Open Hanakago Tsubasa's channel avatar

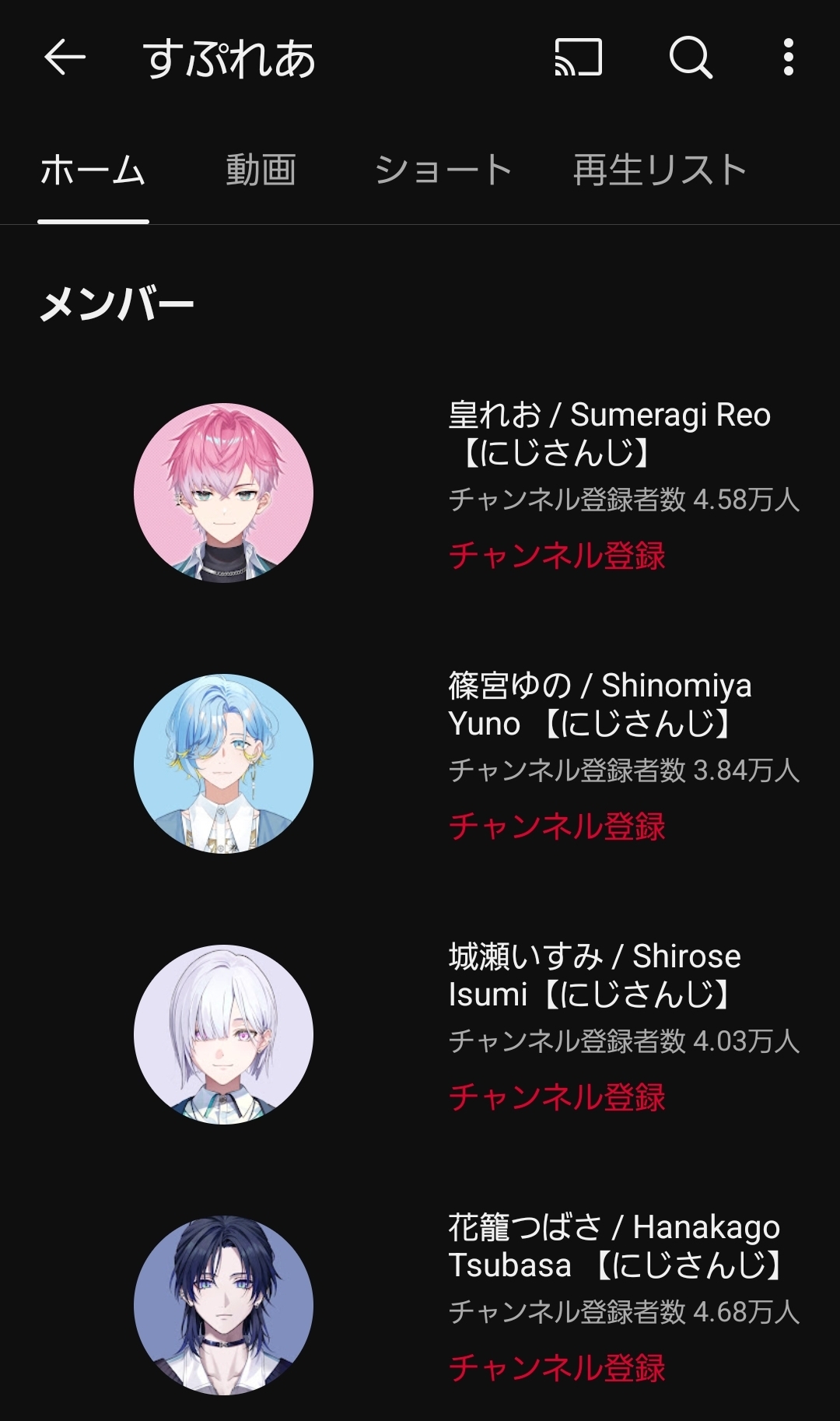pos(223,1305)
